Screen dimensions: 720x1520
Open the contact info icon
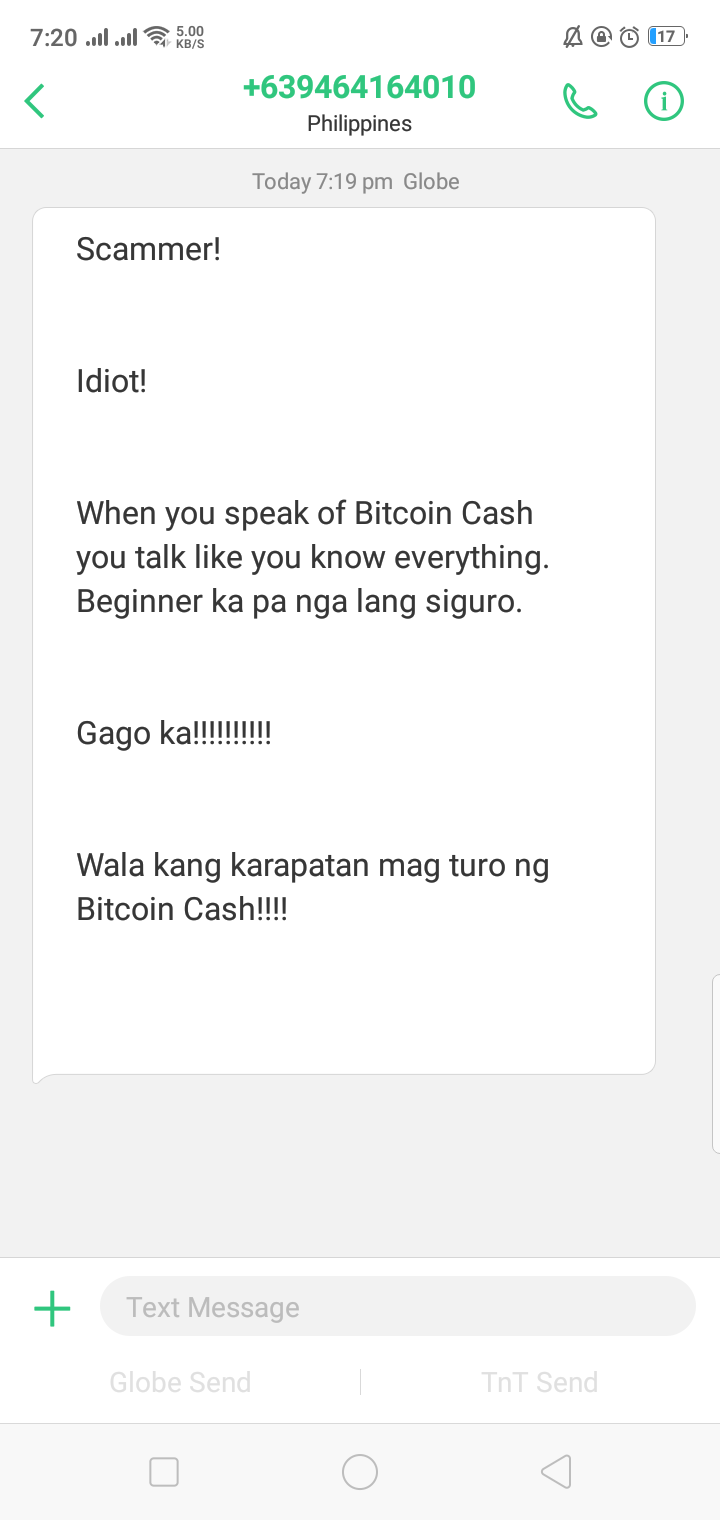(x=663, y=101)
